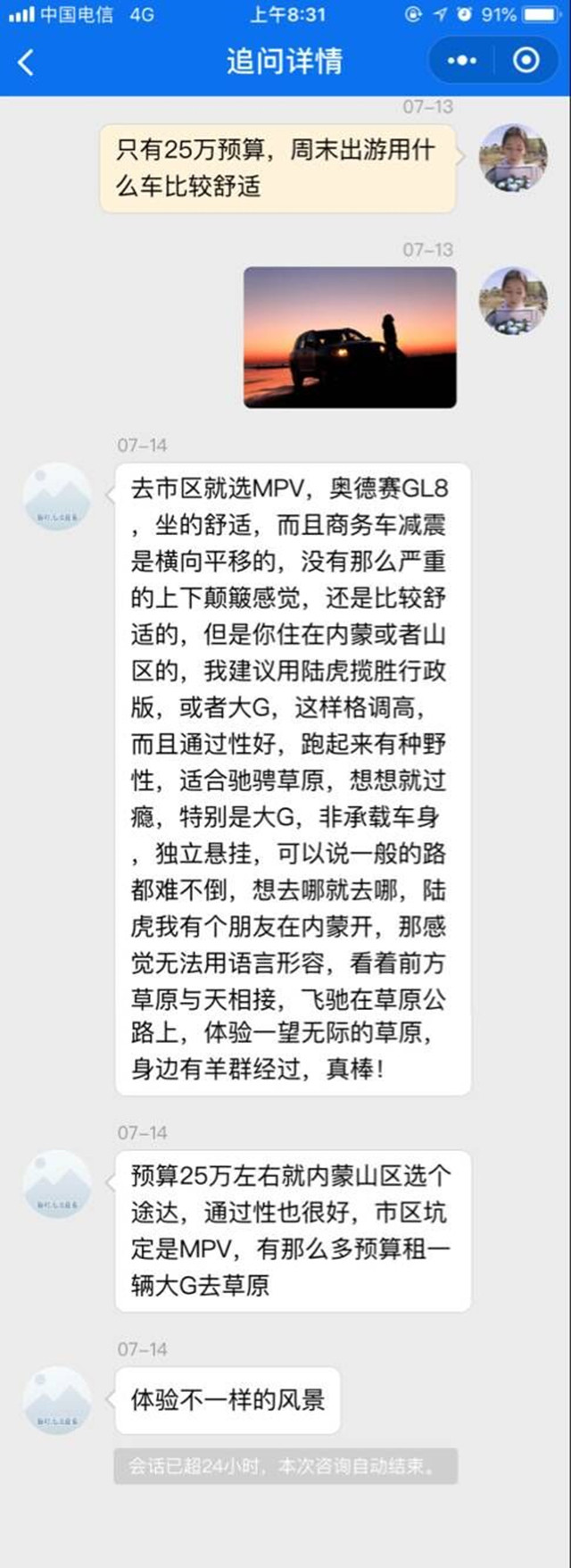
Task: Open the mini program more-options menu
Action: pos(461,61)
